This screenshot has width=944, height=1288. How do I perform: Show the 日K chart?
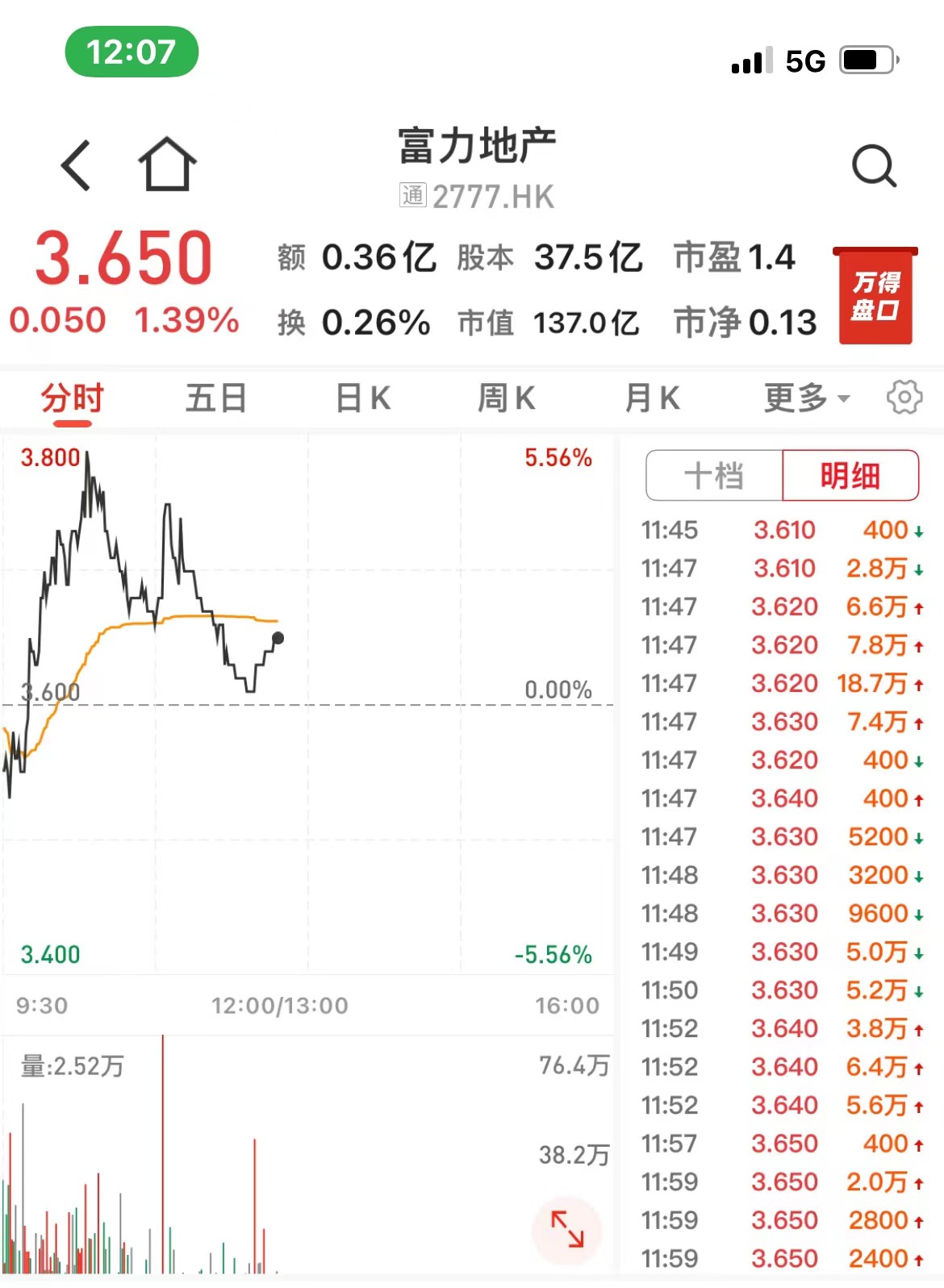point(363,398)
